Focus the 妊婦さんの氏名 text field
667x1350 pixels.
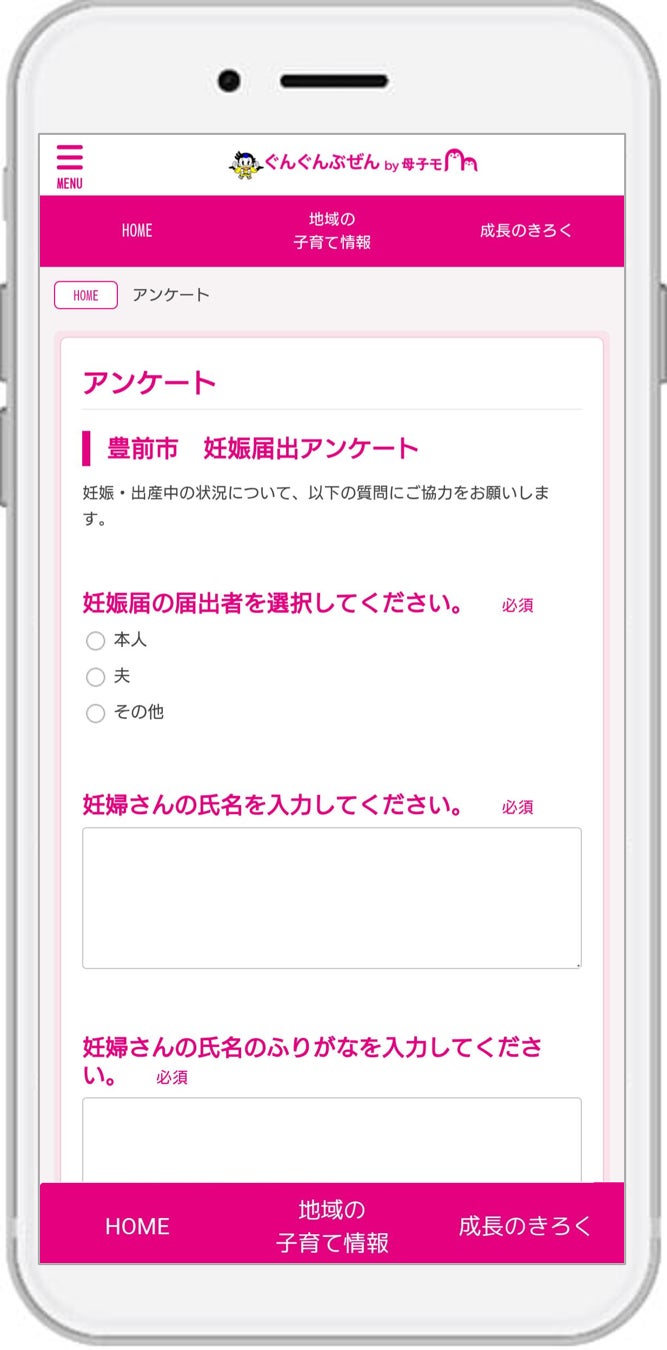[x=331, y=897]
